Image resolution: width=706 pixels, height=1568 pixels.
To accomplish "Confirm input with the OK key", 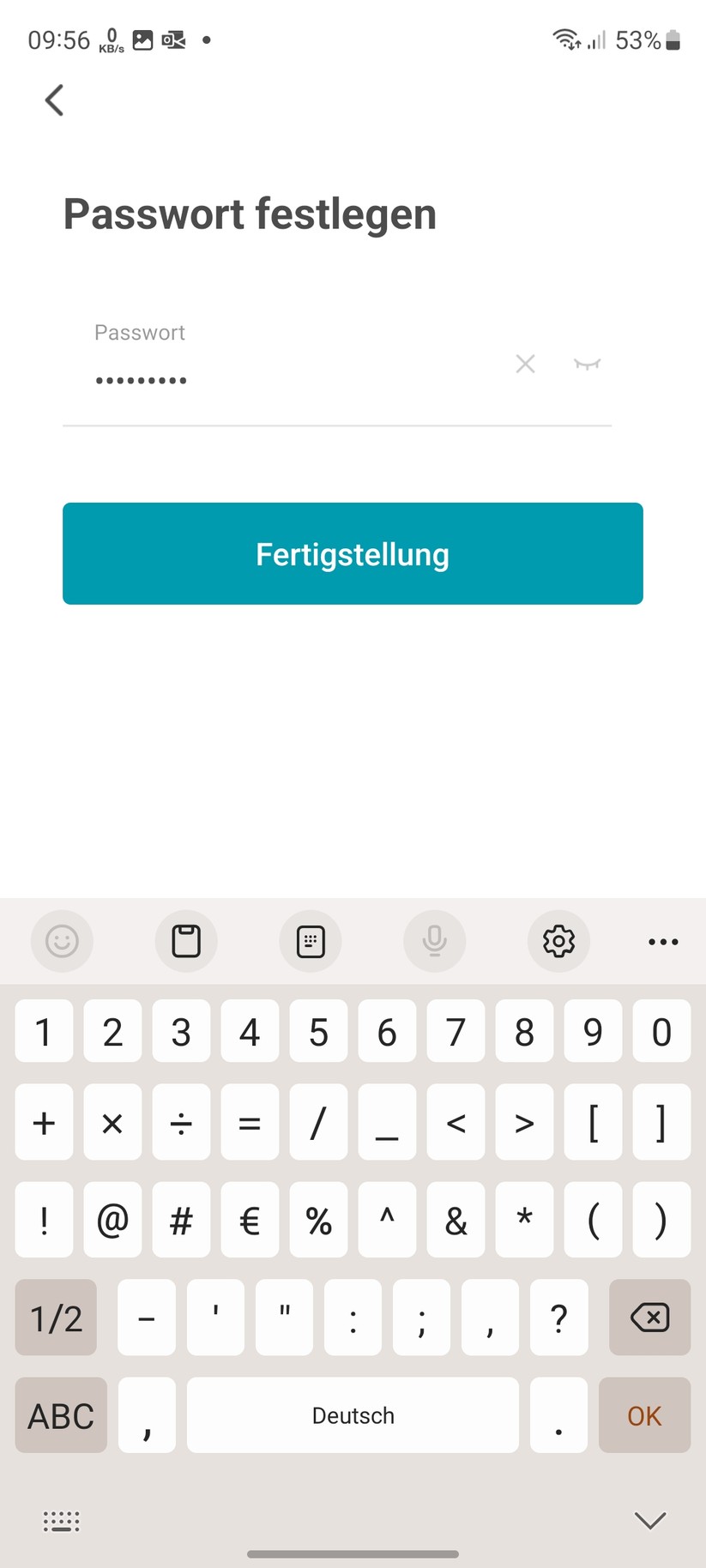I will [x=644, y=1415].
